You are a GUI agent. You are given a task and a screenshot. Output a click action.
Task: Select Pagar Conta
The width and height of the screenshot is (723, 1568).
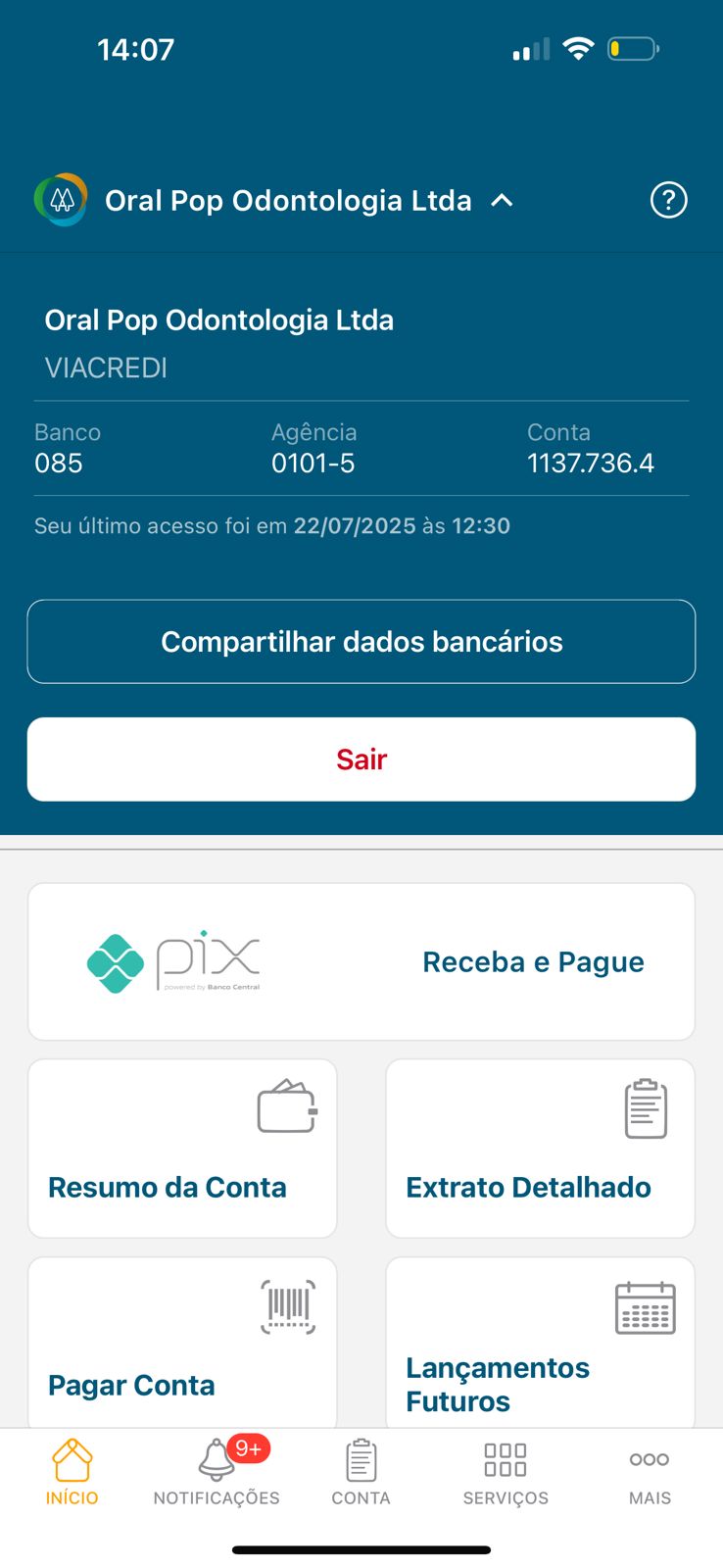pos(182,1343)
